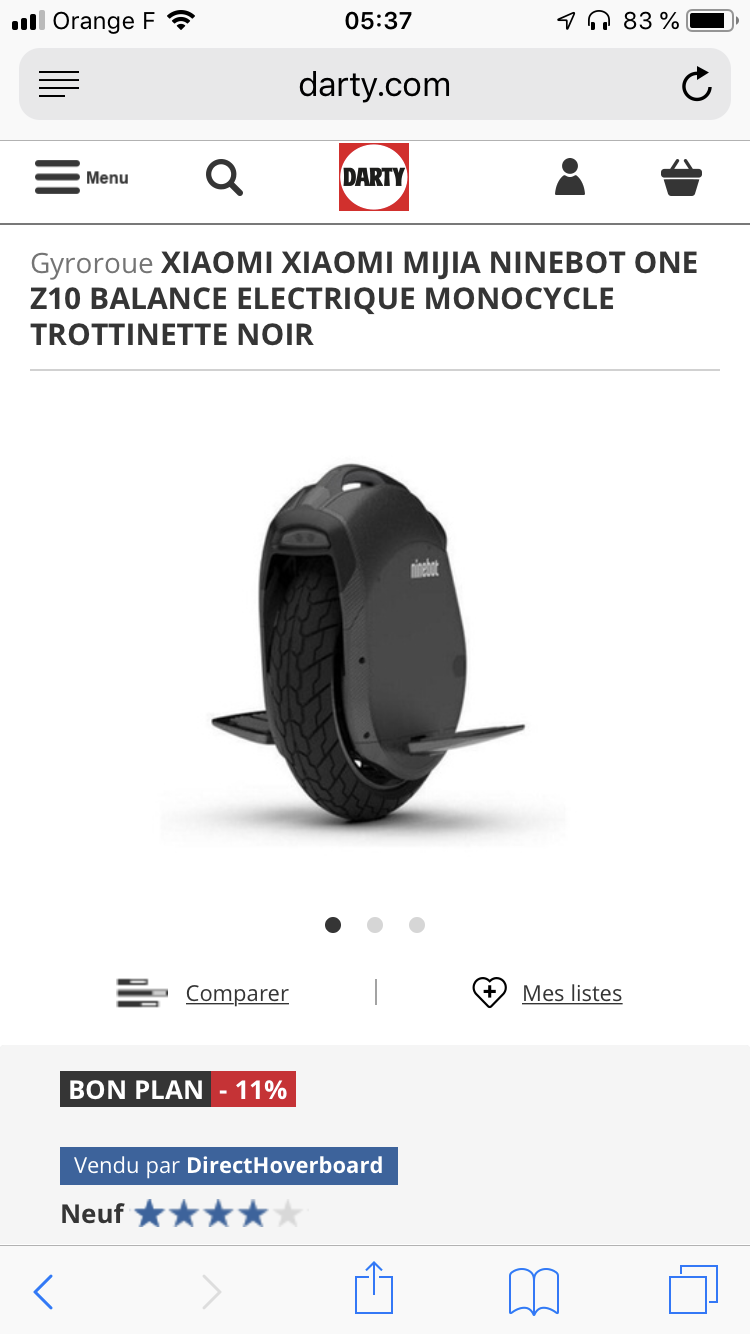Open the Safari share sheet

click(x=375, y=1288)
